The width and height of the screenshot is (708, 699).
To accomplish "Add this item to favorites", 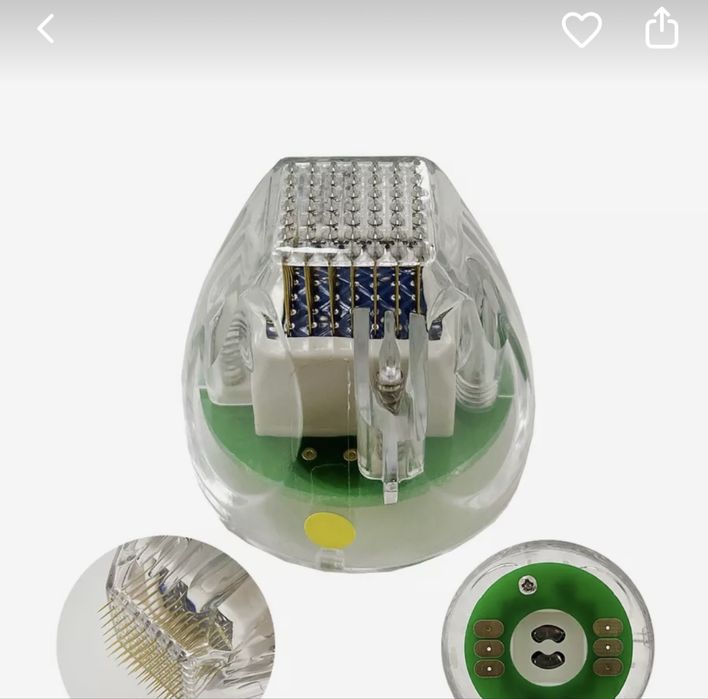I will coord(581,30).
